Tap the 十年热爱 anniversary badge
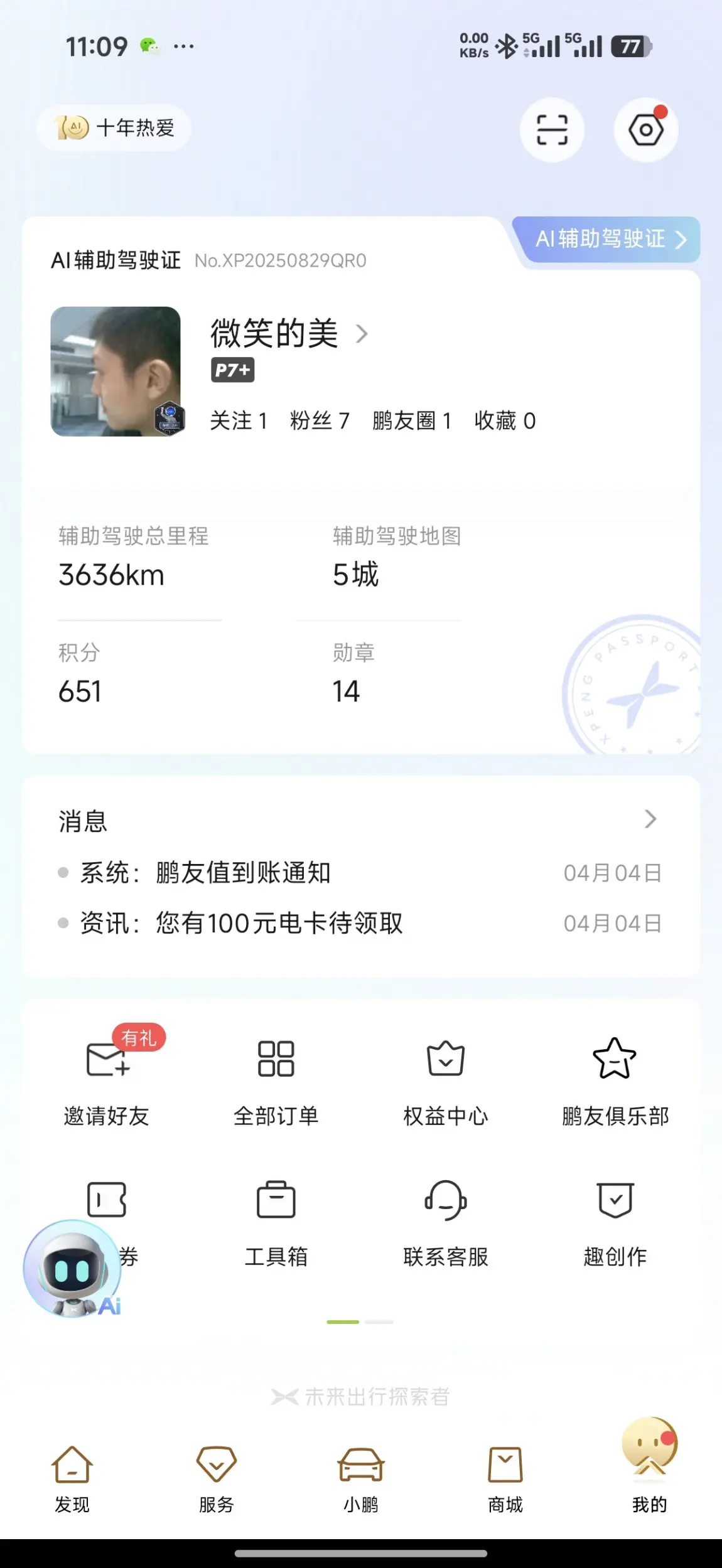This screenshot has height=1568, width=722. click(x=114, y=128)
